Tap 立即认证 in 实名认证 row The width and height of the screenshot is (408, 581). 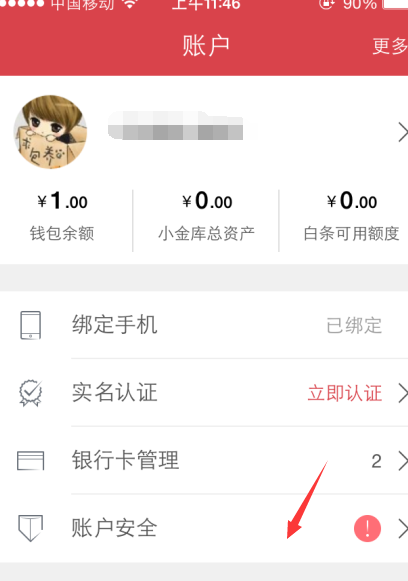click(x=345, y=393)
